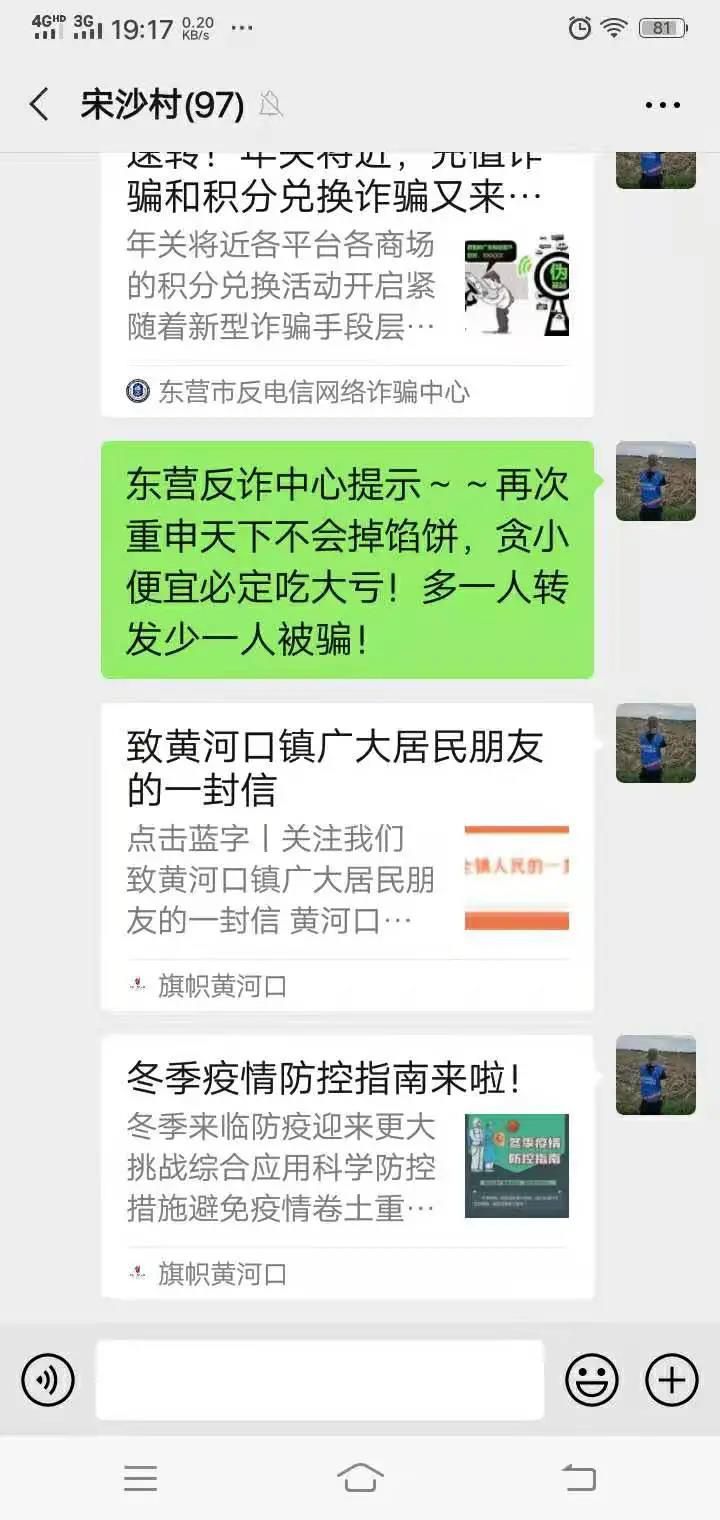
Task: Open the emoji sticker panel
Action: pyautogui.click(x=592, y=1380)
